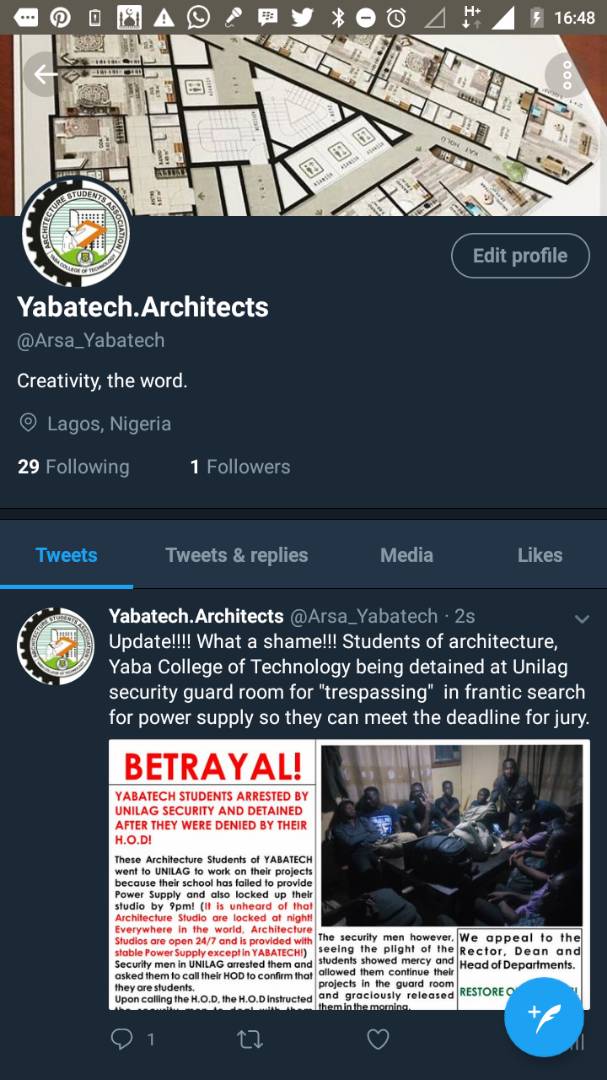Image resolution: width=607 pixels, height=1080 pixels.
Task: Switch to Tweets & replies tab
Action: (236, 555)
